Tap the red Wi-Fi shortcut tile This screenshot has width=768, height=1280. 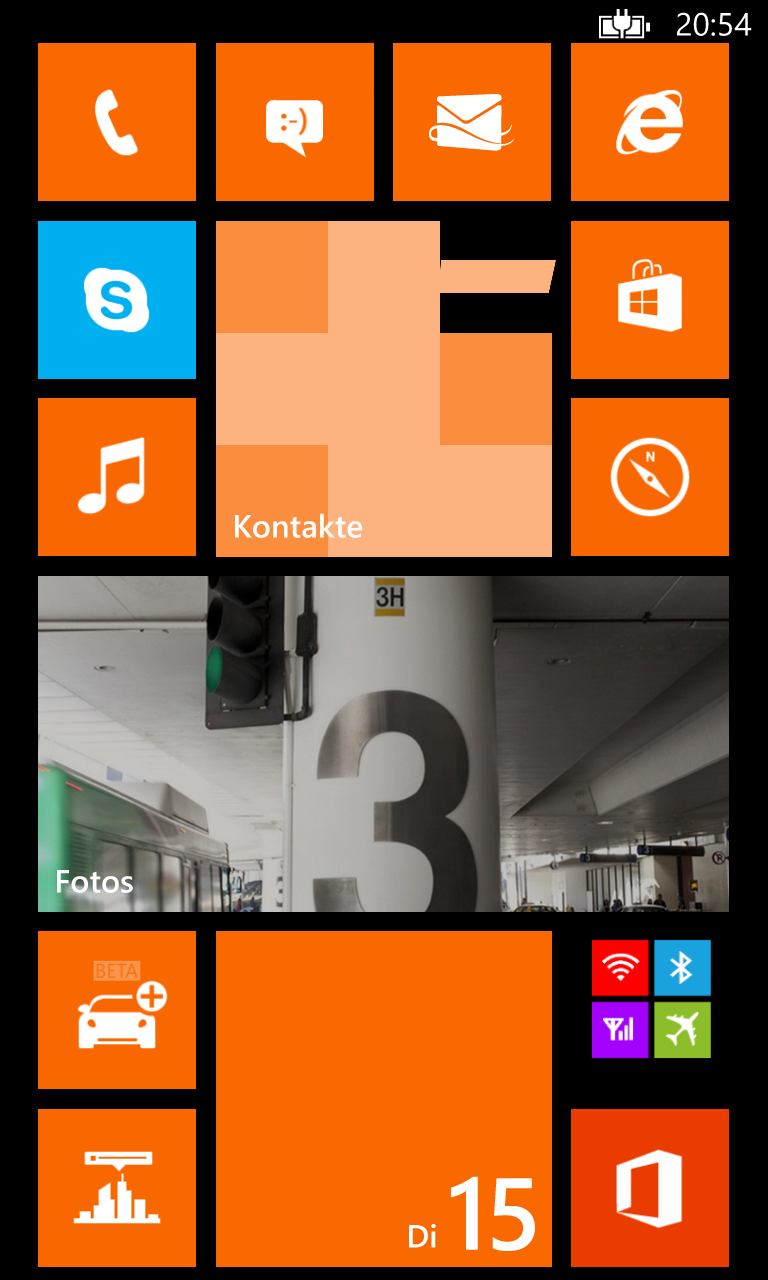point(620,968)
